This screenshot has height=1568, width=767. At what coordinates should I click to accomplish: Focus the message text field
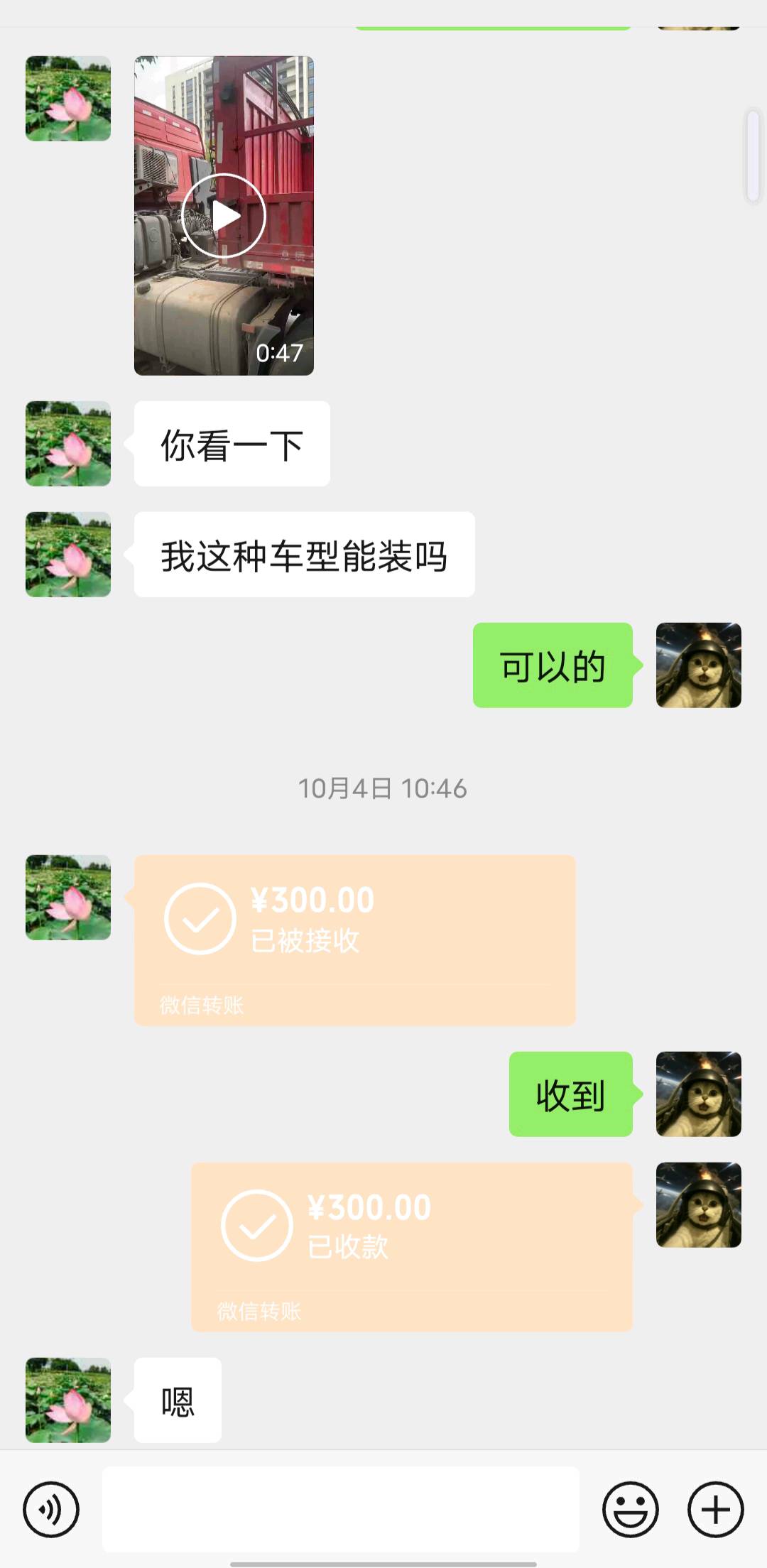coord(341,1509)
